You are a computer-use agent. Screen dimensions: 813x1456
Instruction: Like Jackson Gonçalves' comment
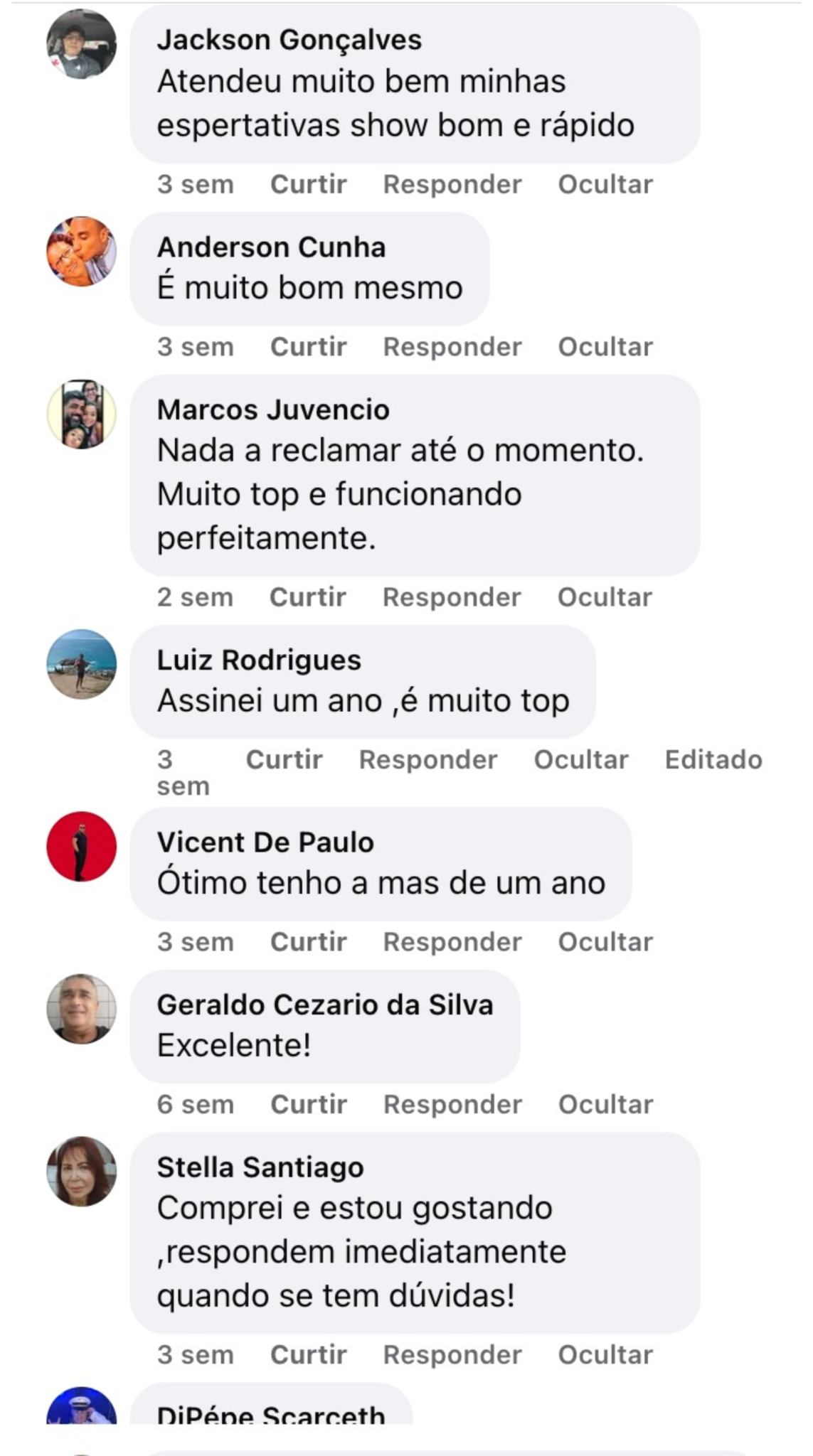click(x=309, y=184)
